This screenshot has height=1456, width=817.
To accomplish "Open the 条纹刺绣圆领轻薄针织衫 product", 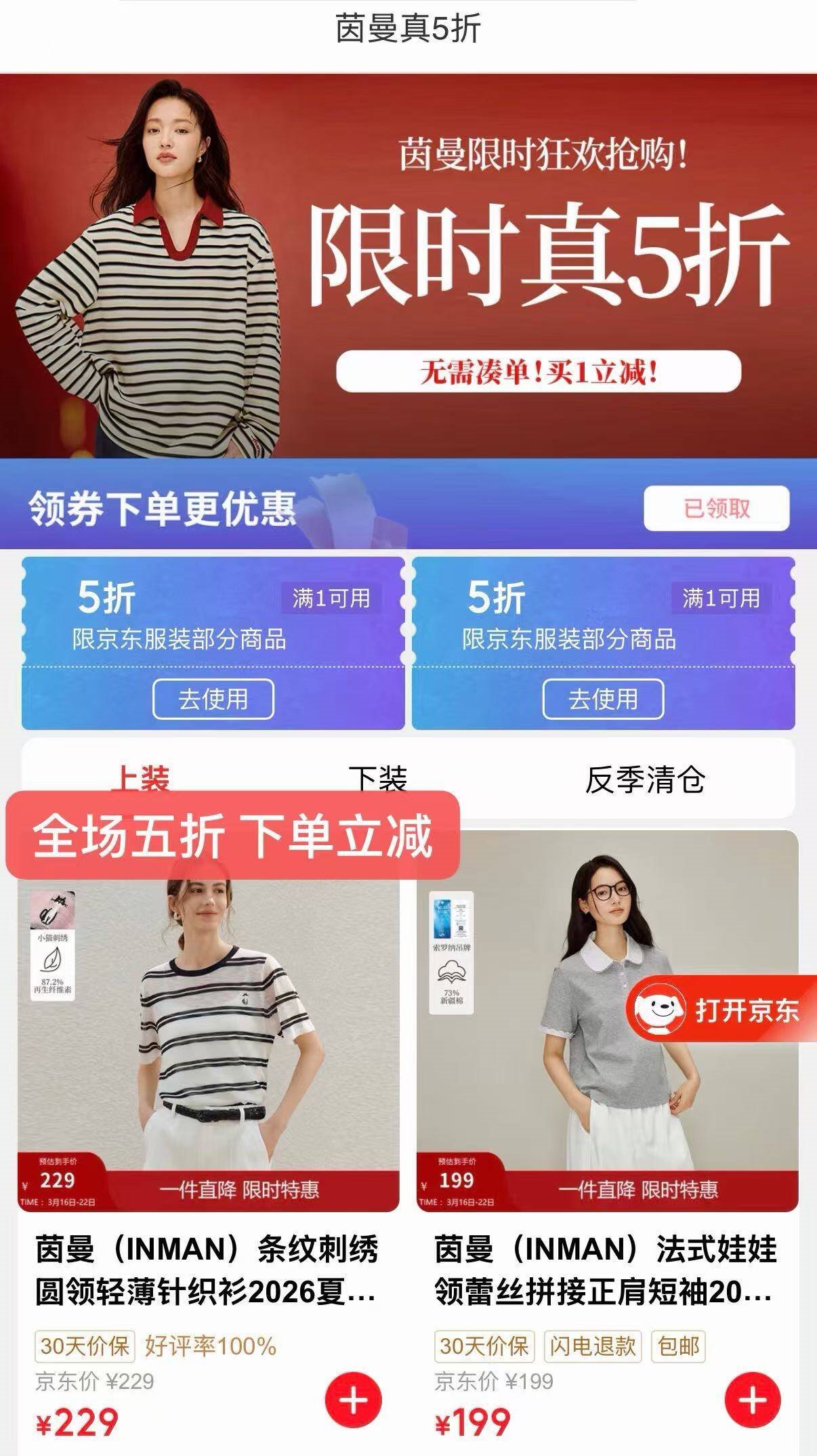I will tap(207, 1270).
